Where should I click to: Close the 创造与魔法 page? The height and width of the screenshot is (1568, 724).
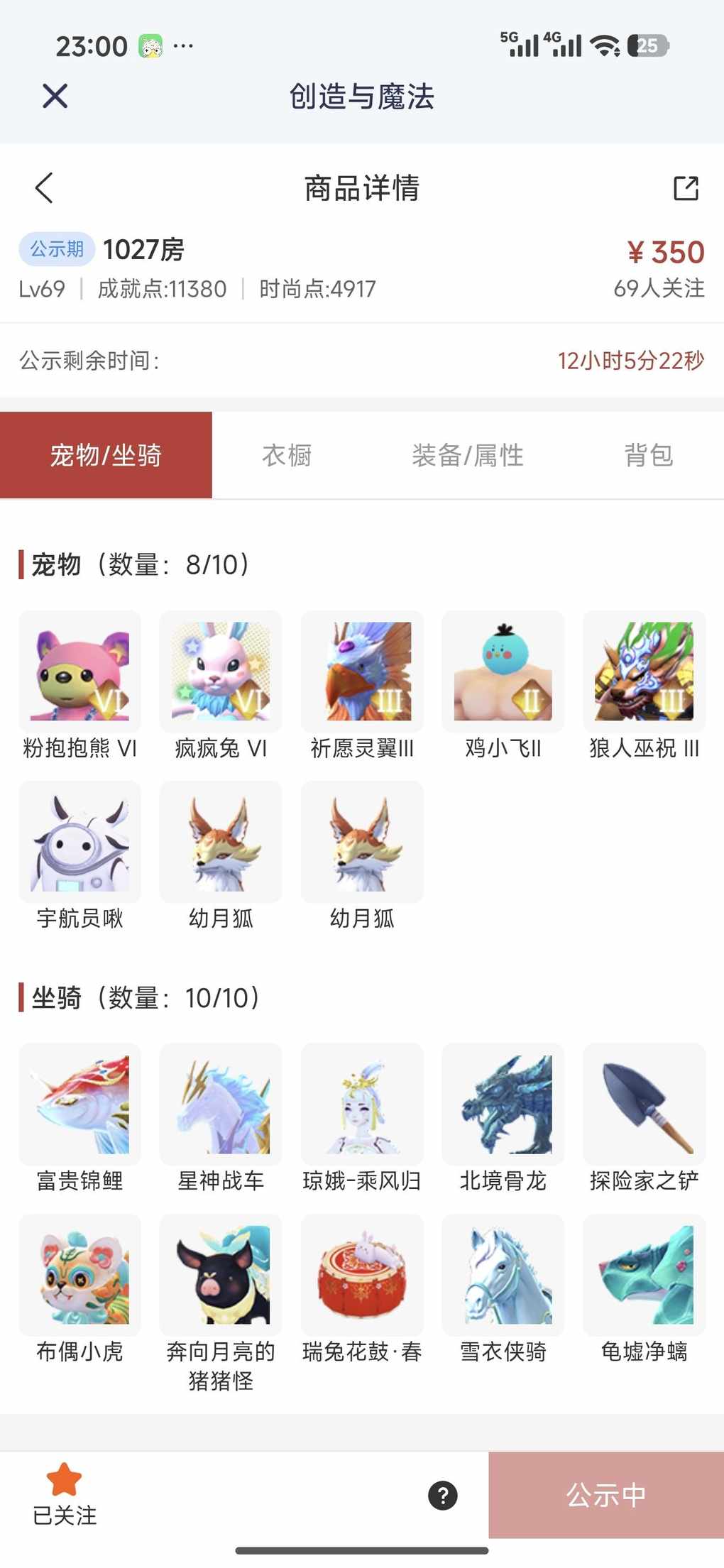(55, 96)
